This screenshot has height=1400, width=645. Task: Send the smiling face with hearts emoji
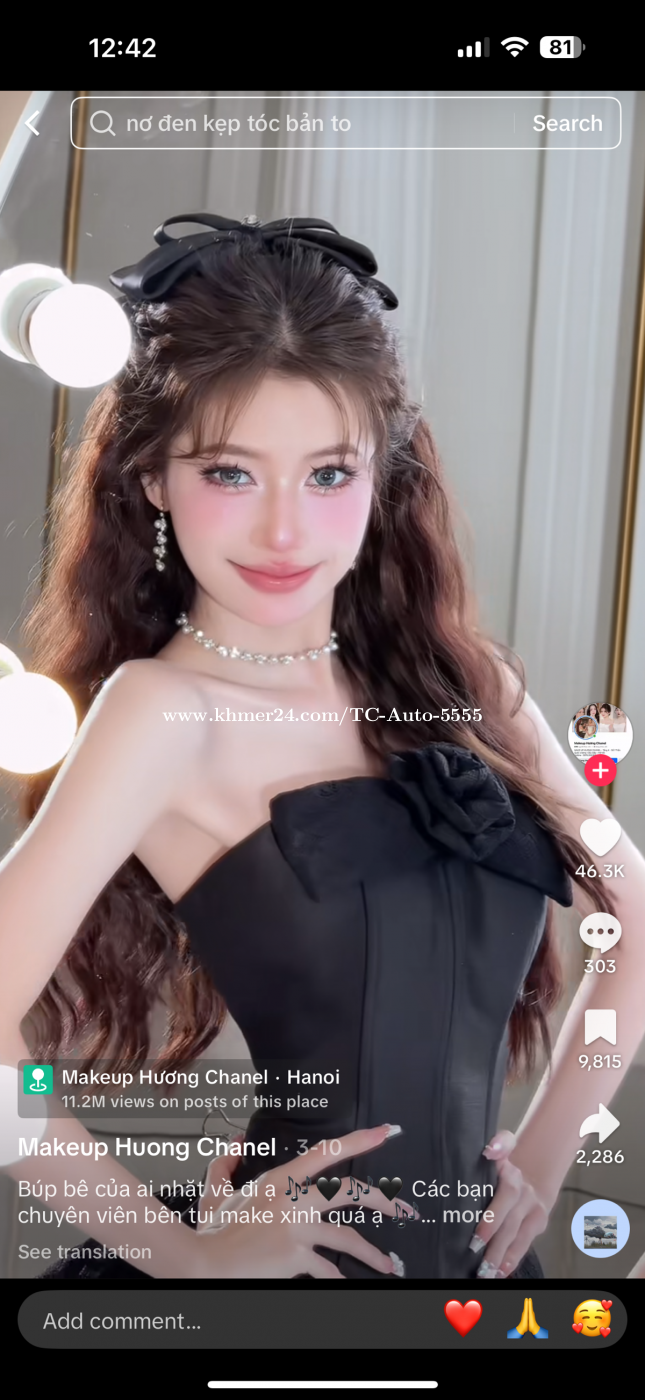tap(592, 1318)
